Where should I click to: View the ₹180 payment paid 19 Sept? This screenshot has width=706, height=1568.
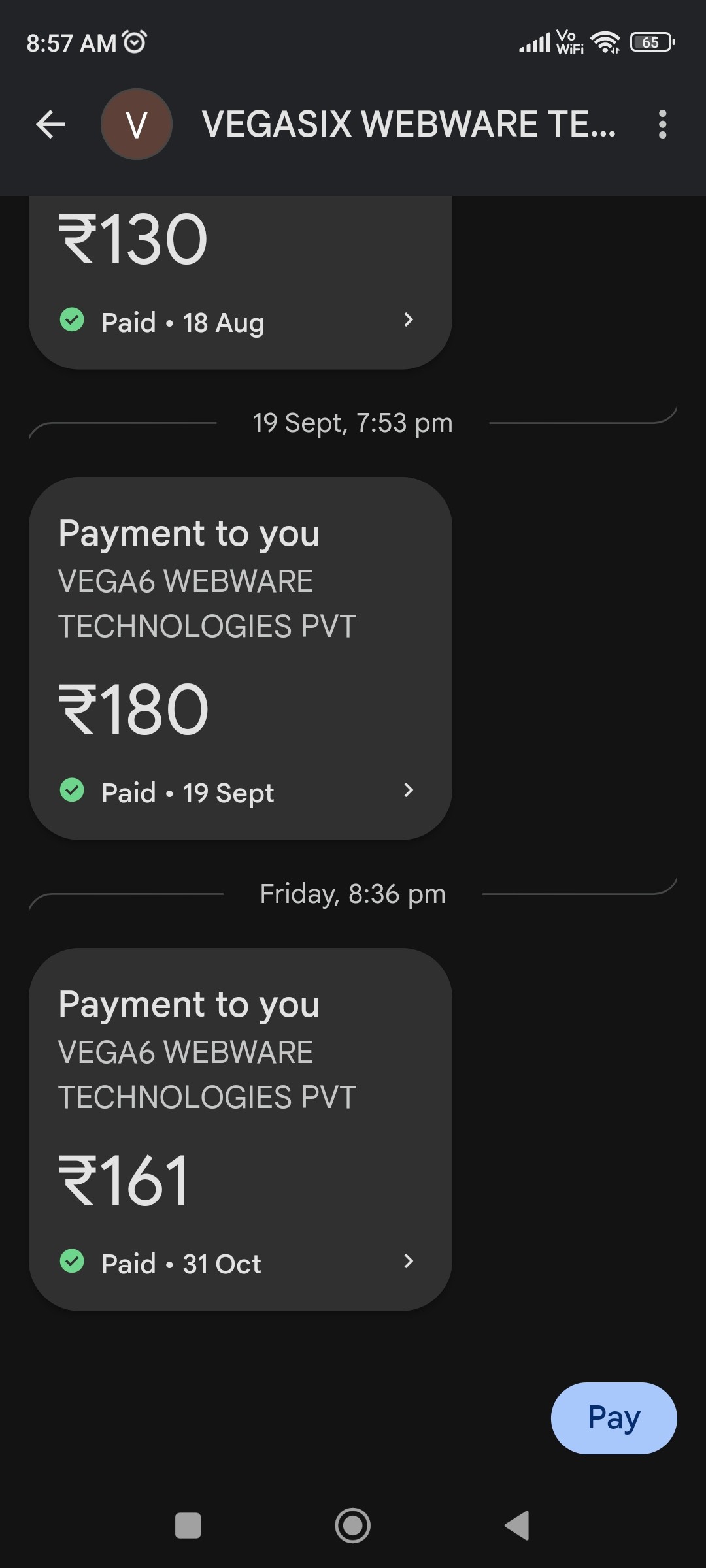coord(240,658)
